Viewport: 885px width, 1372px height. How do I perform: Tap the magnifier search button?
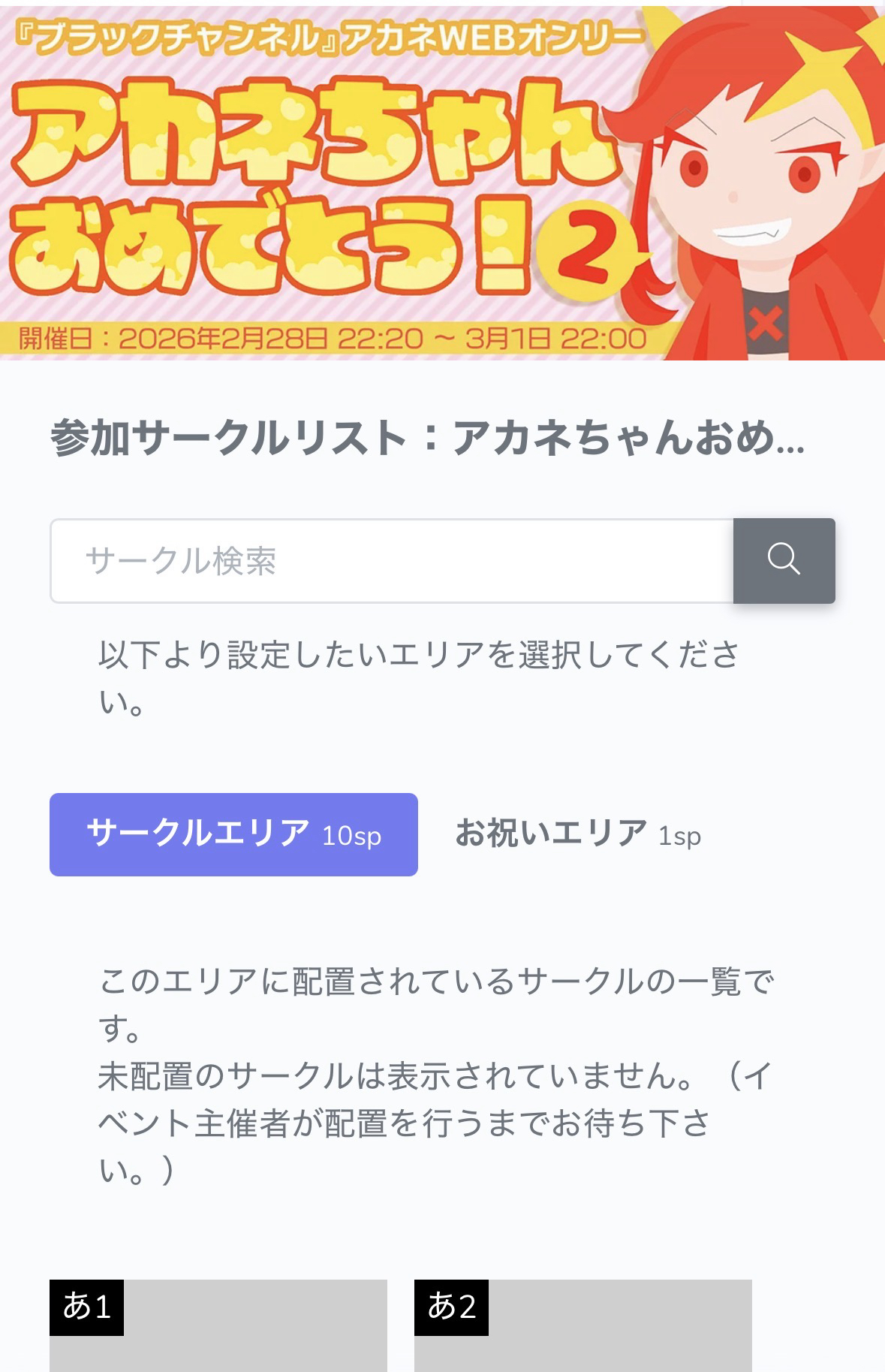coord(784,561)
